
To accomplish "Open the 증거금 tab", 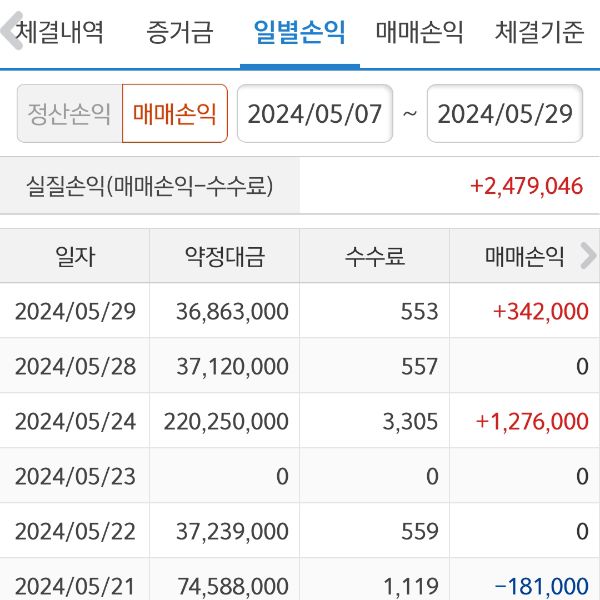I will click(x=180, y=33).
